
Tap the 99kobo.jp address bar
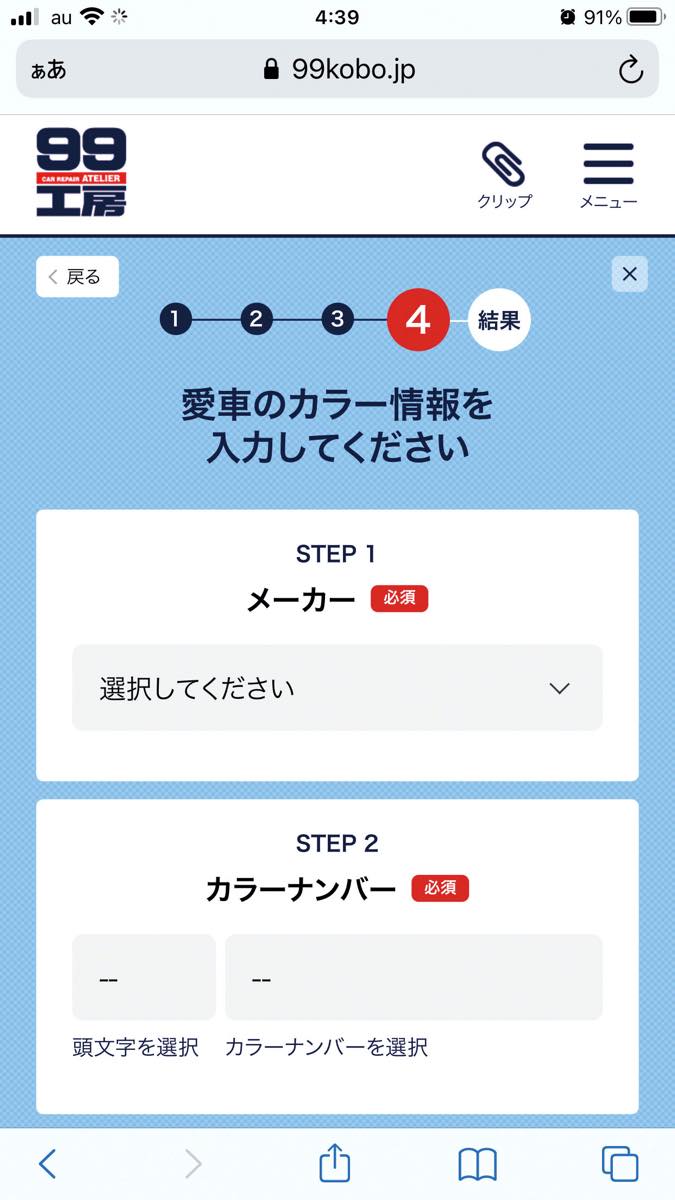point(338,69)
